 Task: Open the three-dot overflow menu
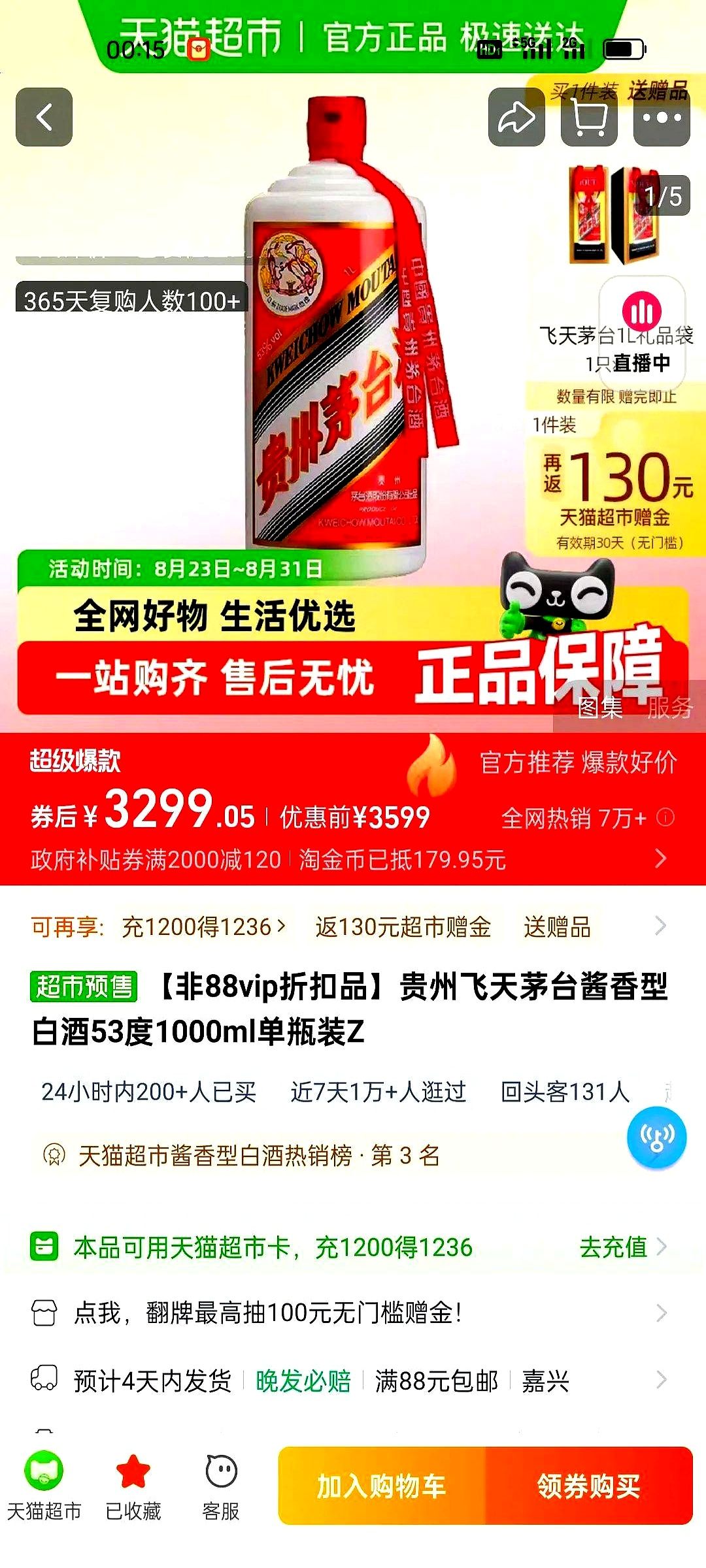click(x=662, y=118)
